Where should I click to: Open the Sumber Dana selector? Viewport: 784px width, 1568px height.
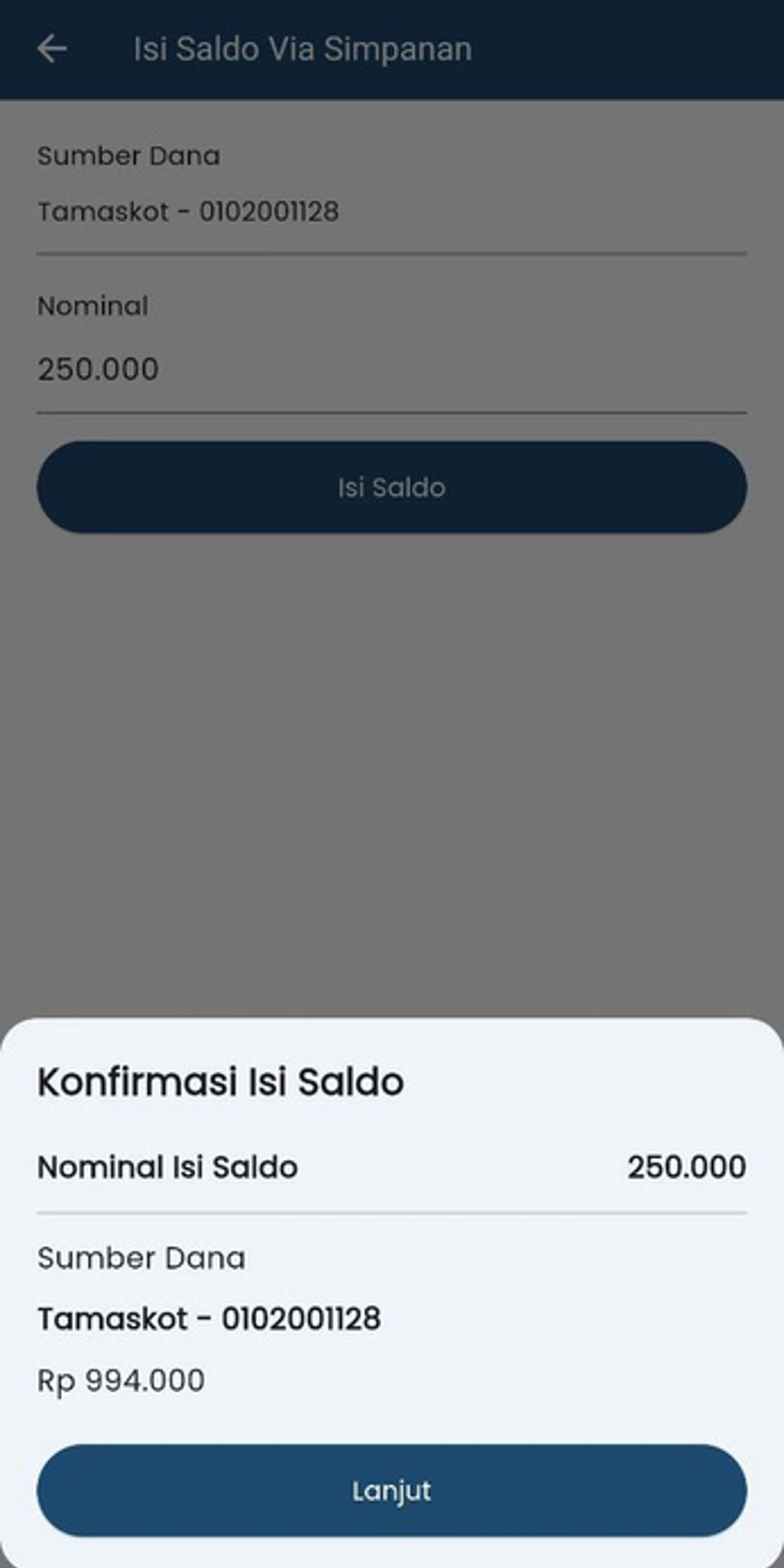tap(392, 211)
